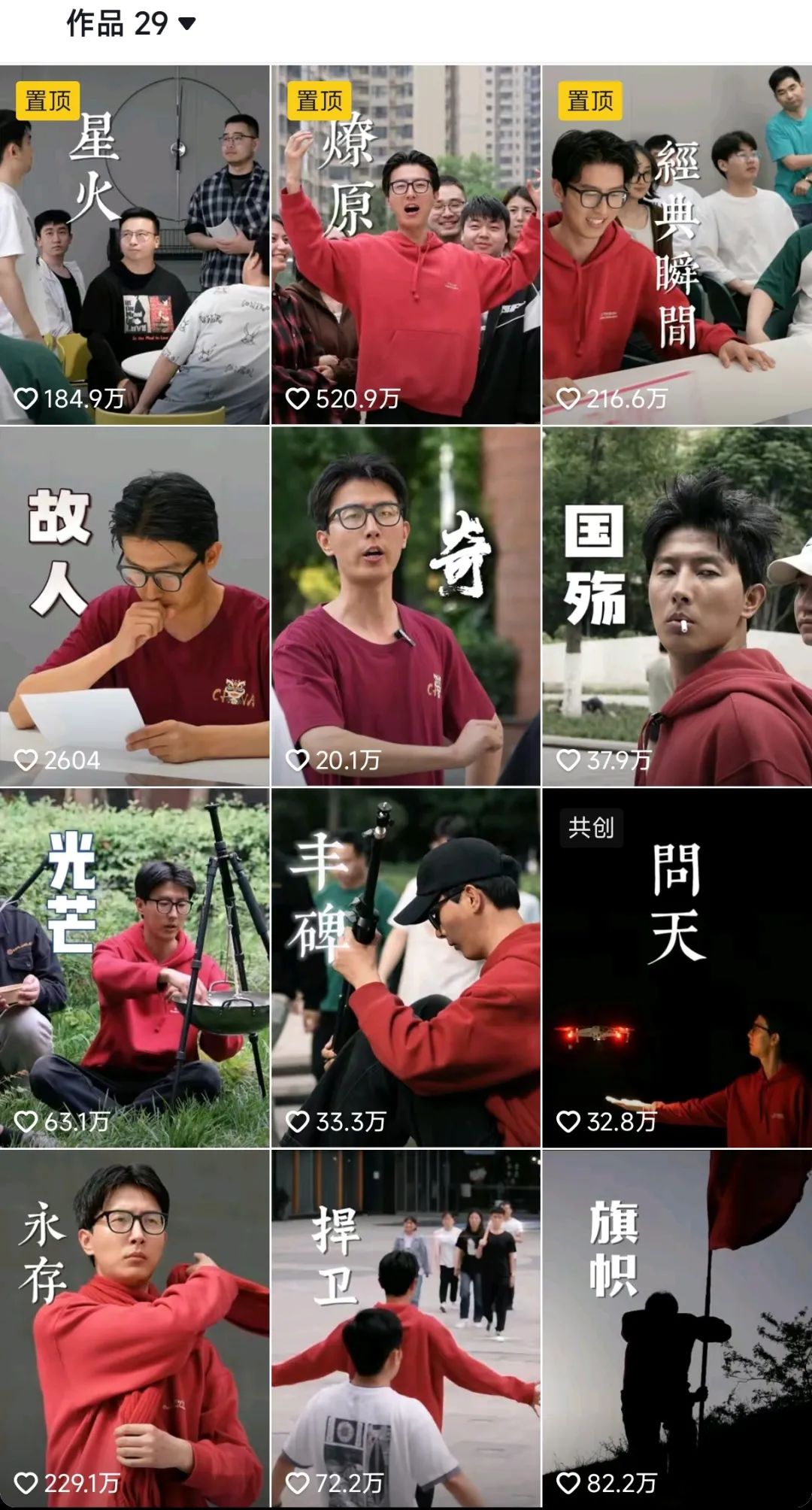Open the video titled 故人
The width and height of the screenshot is (812, 1510).
135,606
